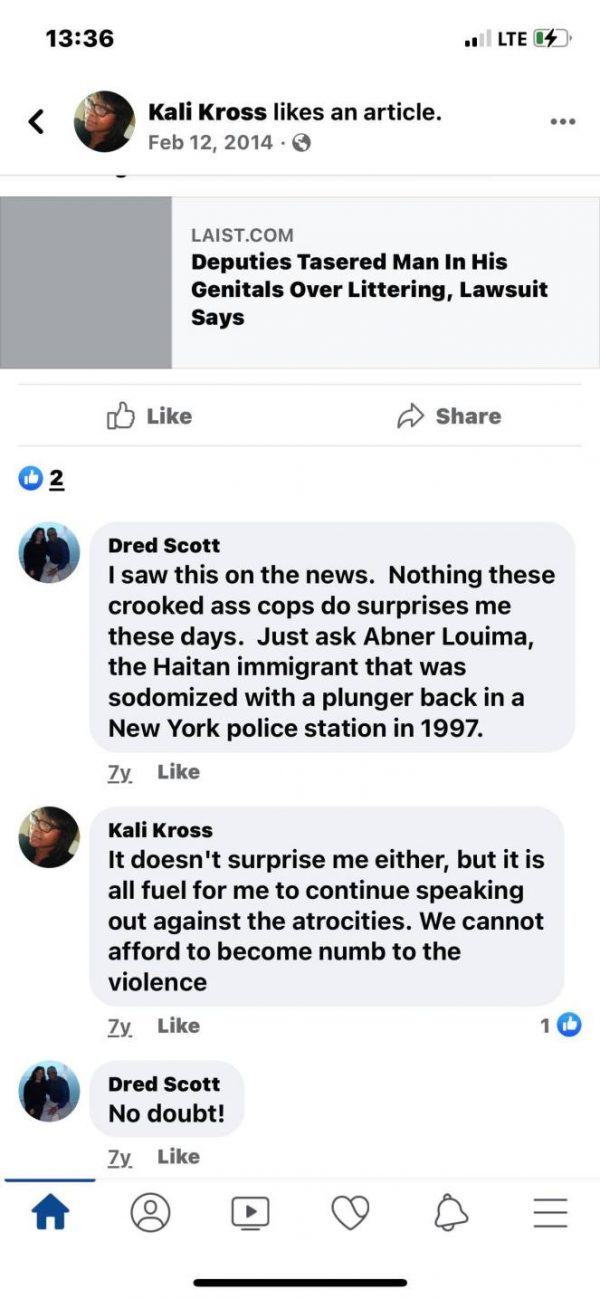Like the shared article post
This screenshot has height=1299, width=600.
point(149,416)
